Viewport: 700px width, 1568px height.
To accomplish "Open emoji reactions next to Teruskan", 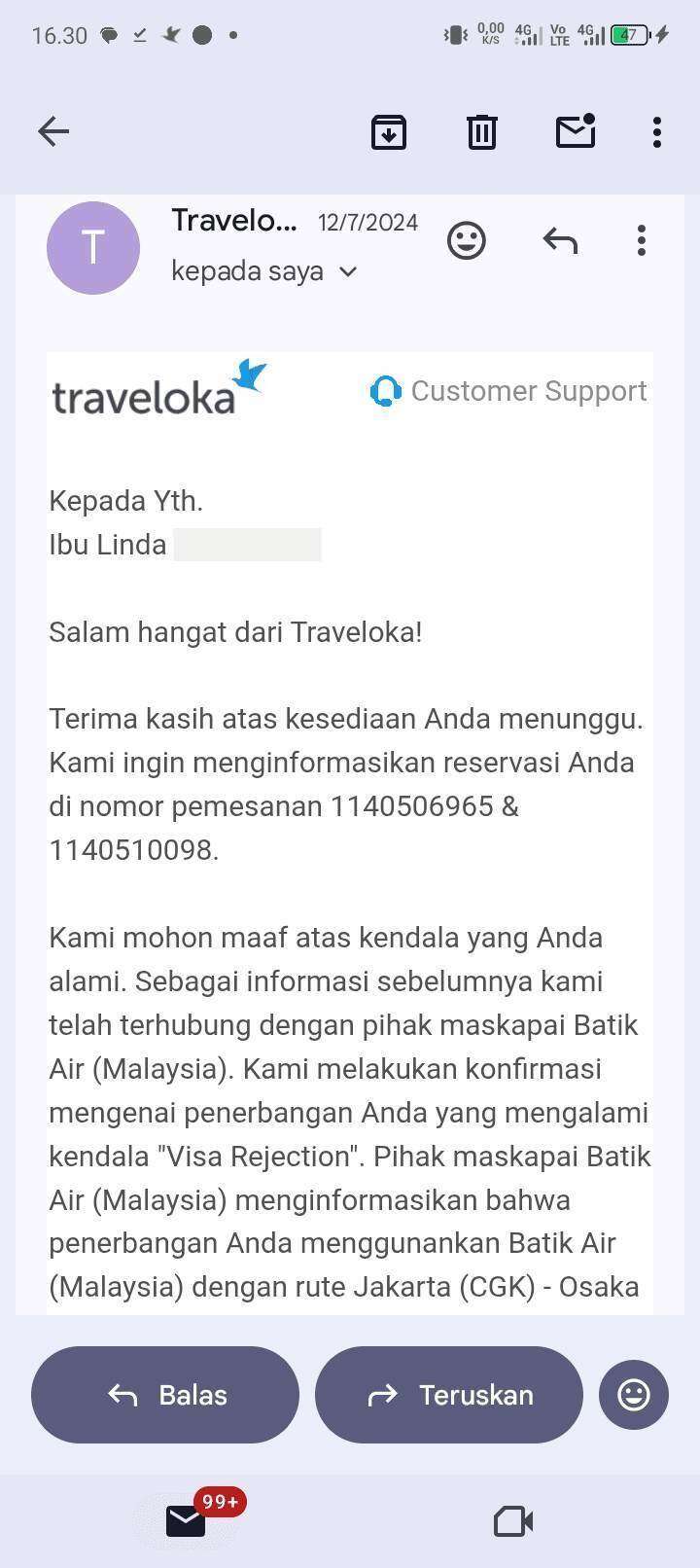I will [x=634, y=1395].
